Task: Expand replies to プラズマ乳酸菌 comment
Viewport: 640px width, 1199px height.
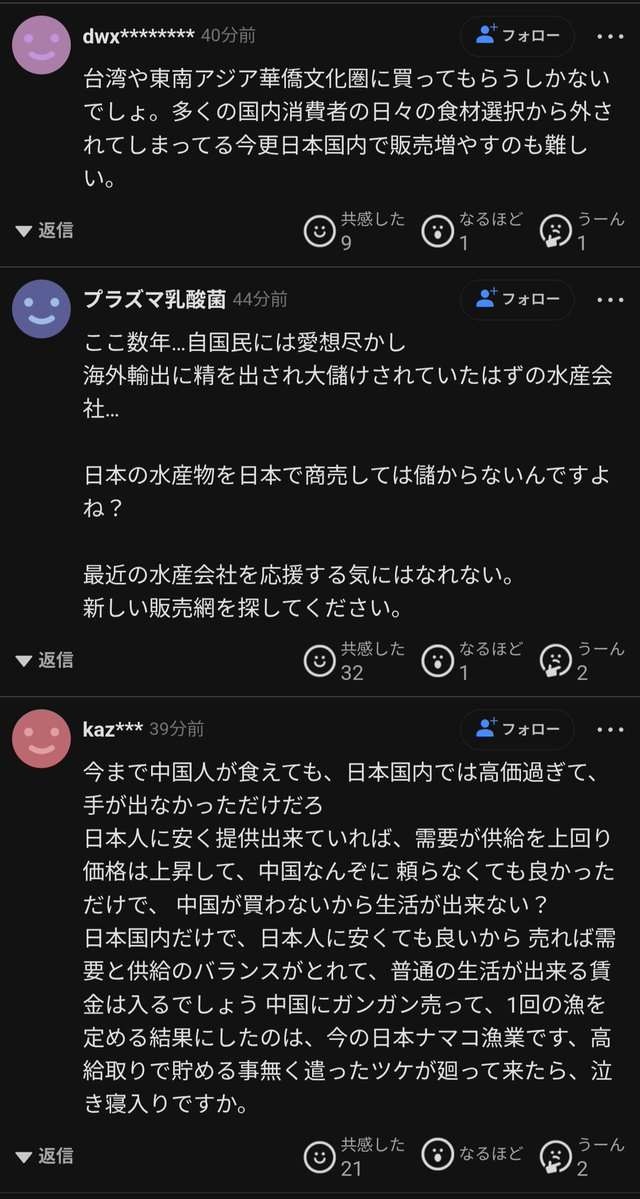Action: pyautogui.click(x=46, y=660)
